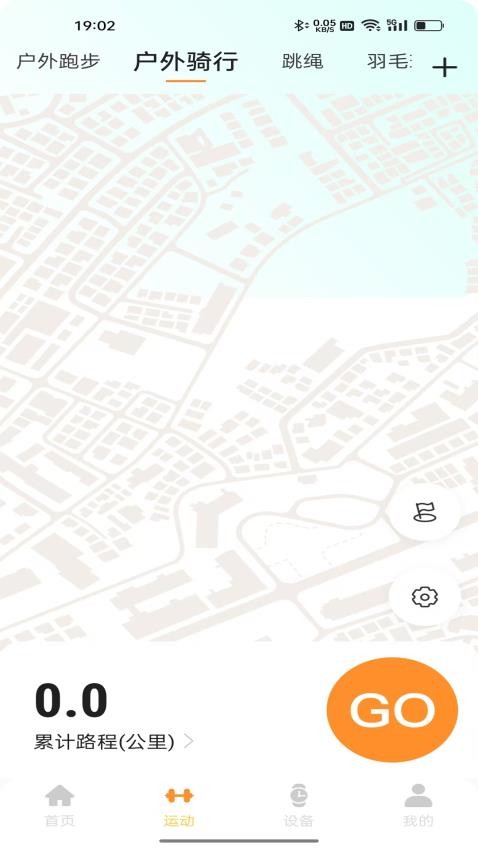
Task: Switch to the 户外跑步 tab
Action: (59, 61)
